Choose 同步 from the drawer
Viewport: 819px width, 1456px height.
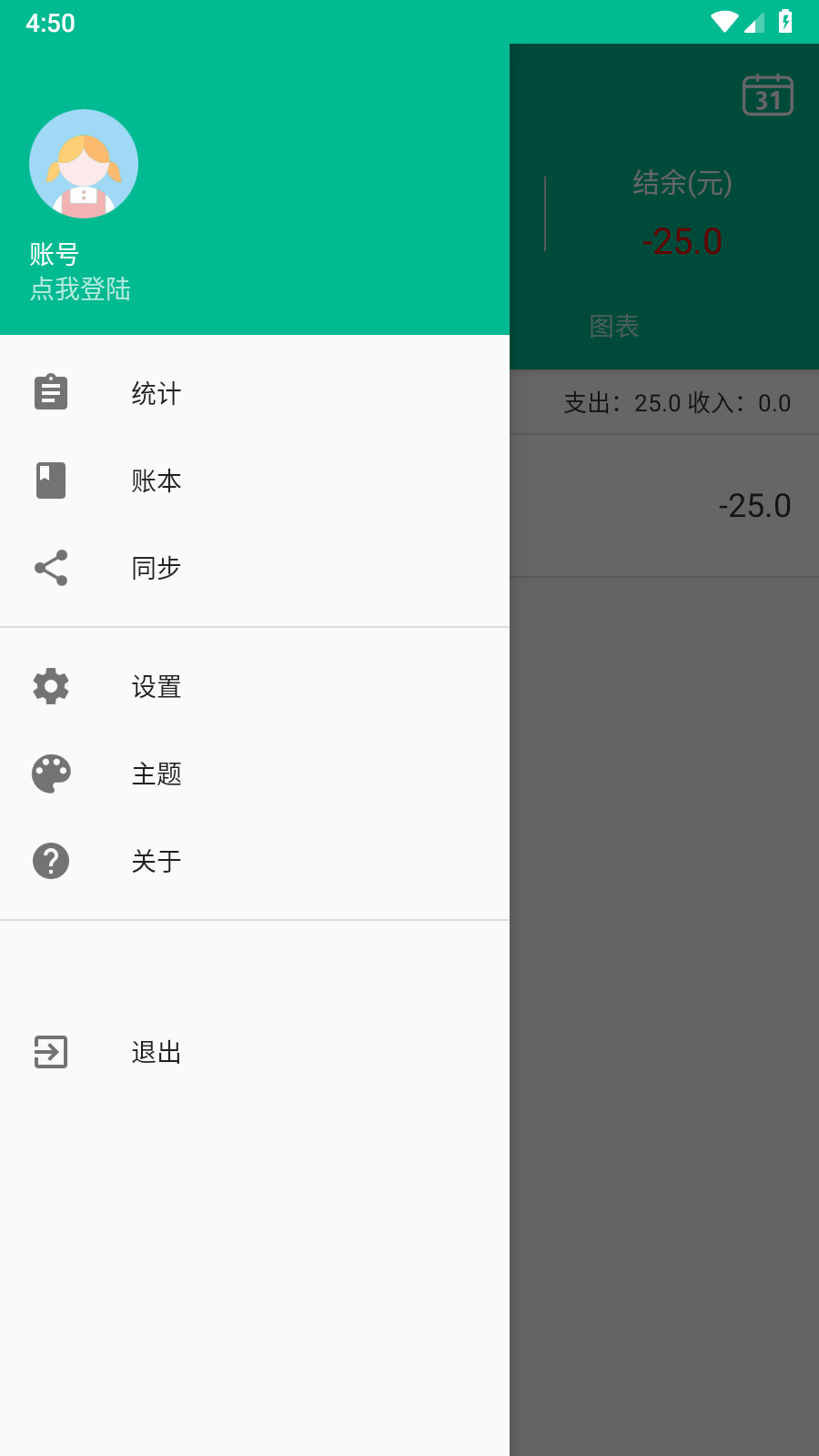(x=156, y=567)
